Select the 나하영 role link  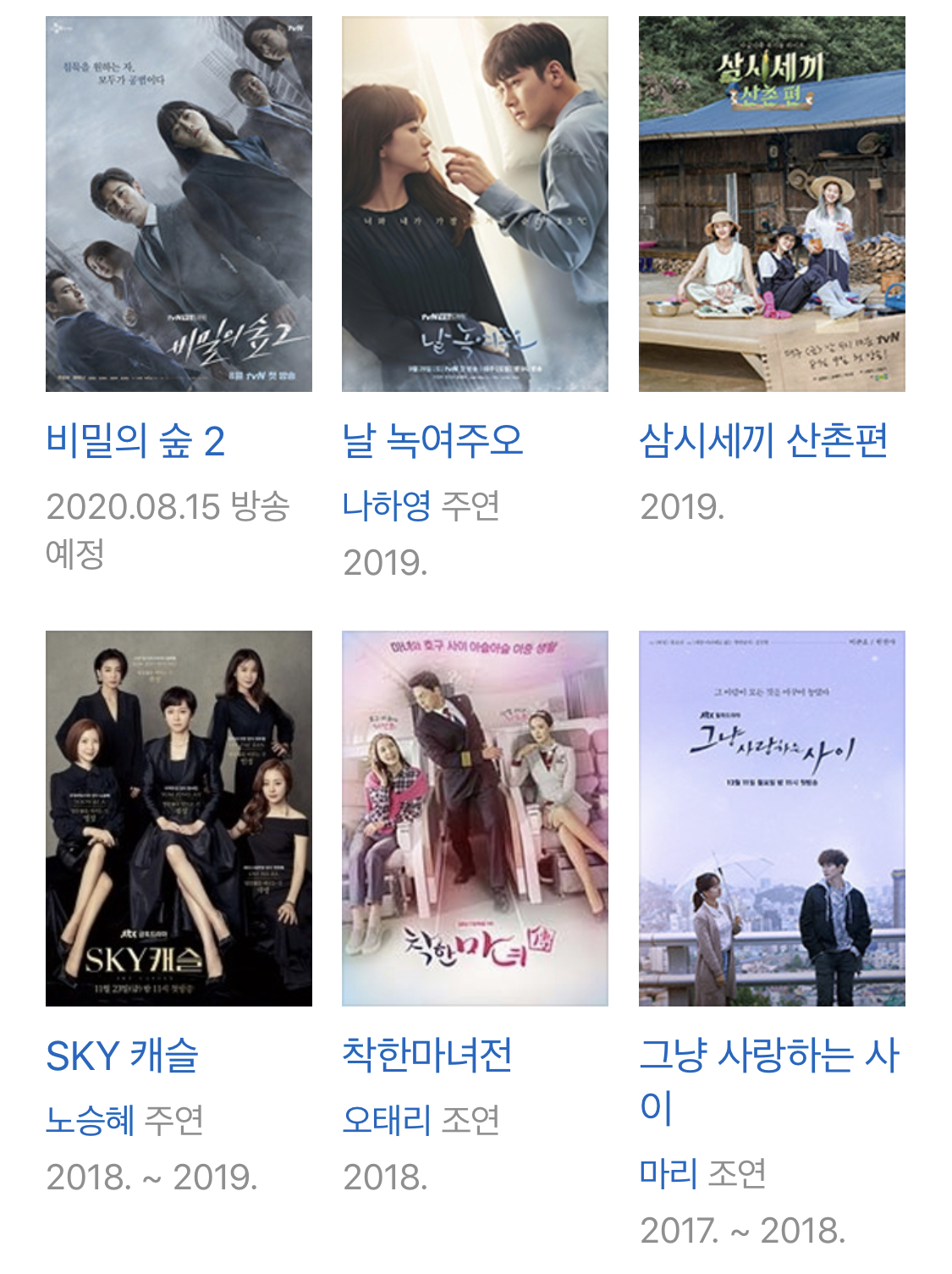pos(387,506)
